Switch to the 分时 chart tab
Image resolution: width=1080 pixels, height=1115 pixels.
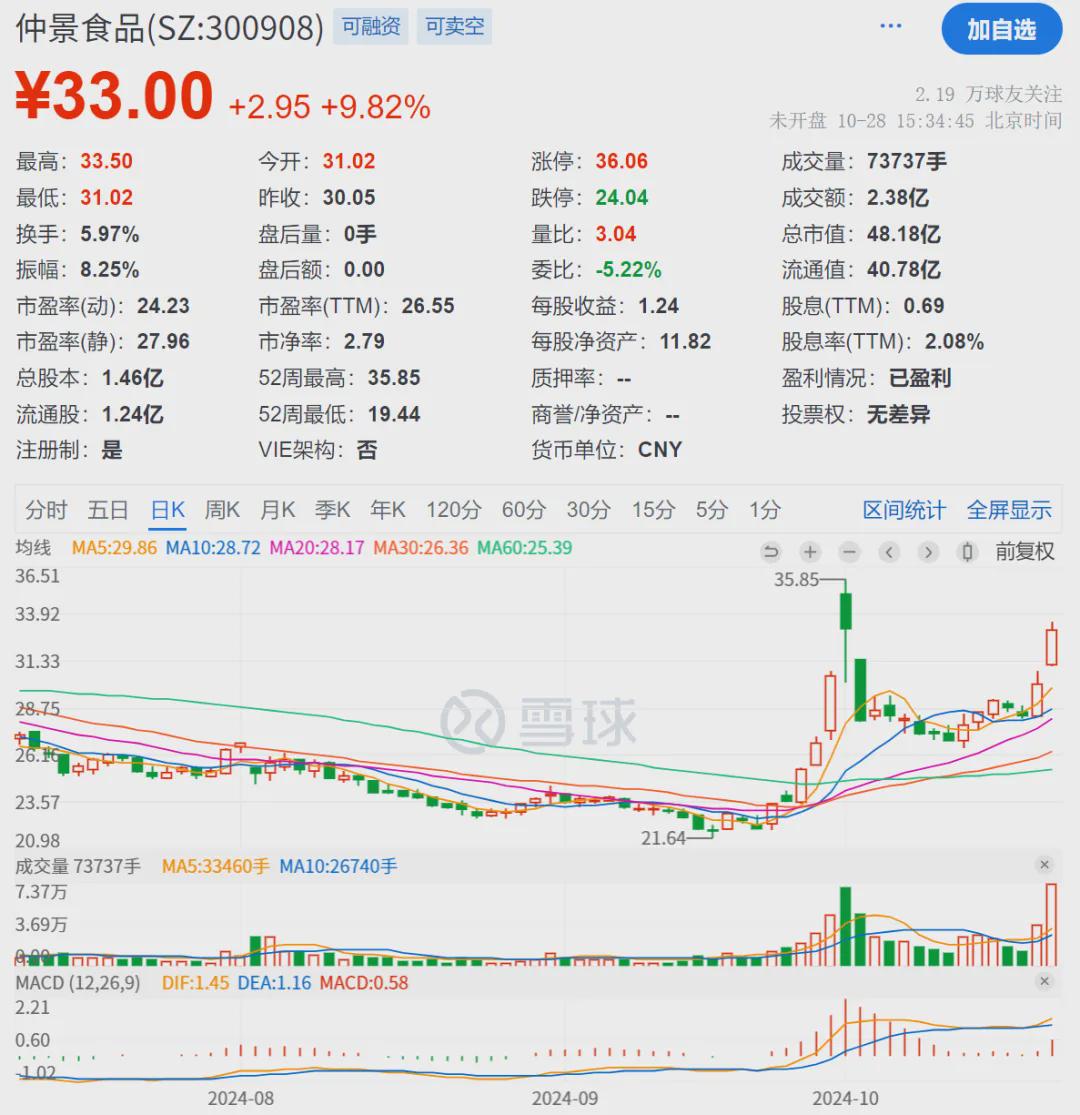(46, 510)
